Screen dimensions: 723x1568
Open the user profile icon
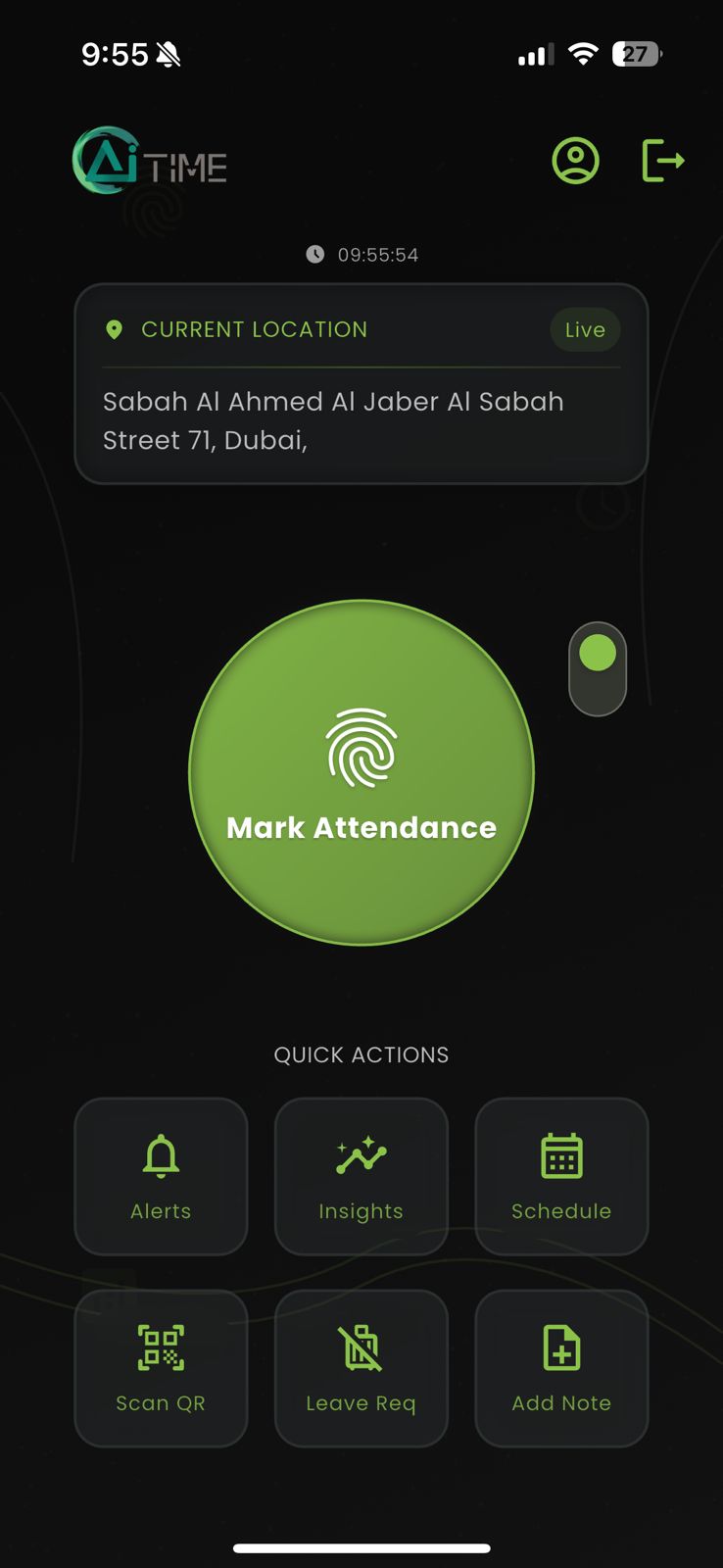pos(575,161)
